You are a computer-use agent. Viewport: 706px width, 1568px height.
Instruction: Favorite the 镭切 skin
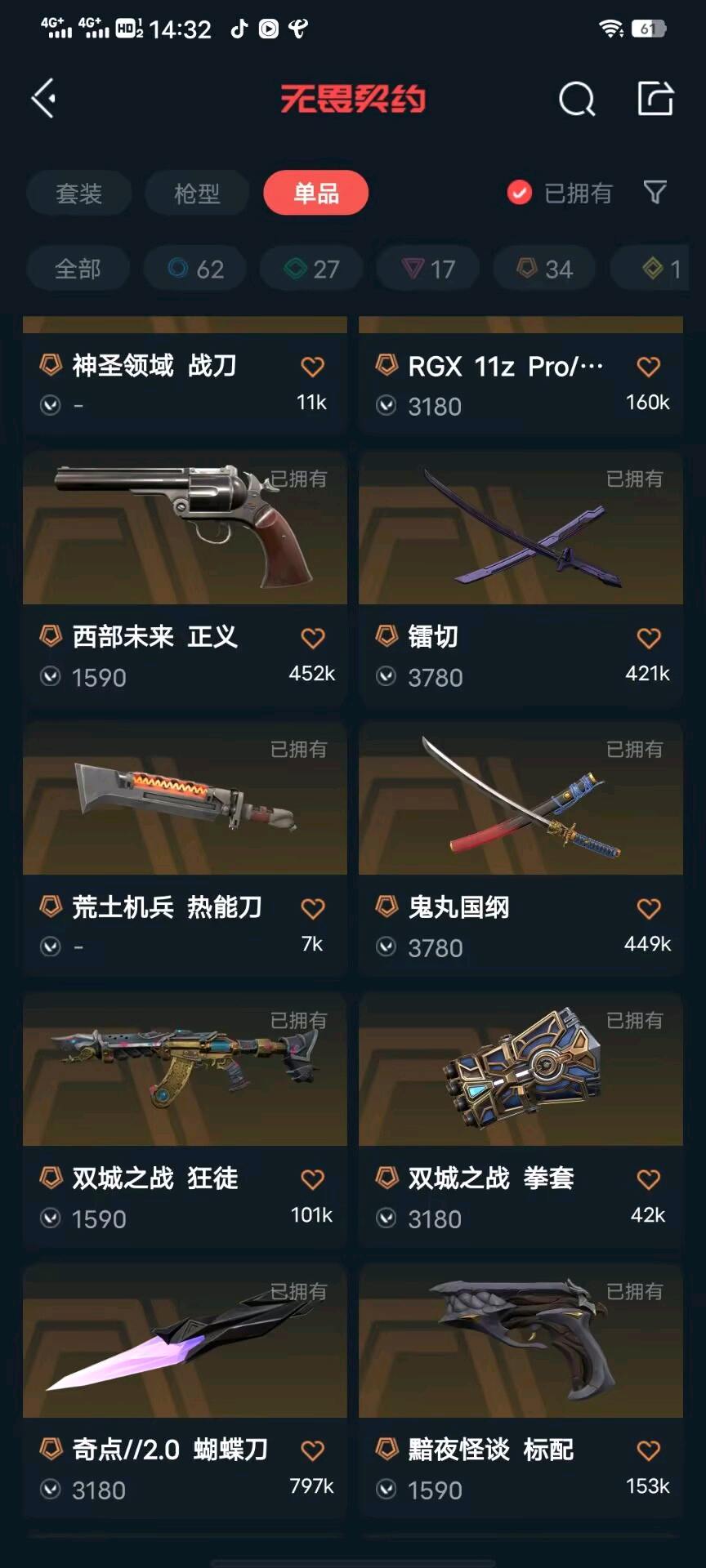pyautogui.click(x=649, y=638)
